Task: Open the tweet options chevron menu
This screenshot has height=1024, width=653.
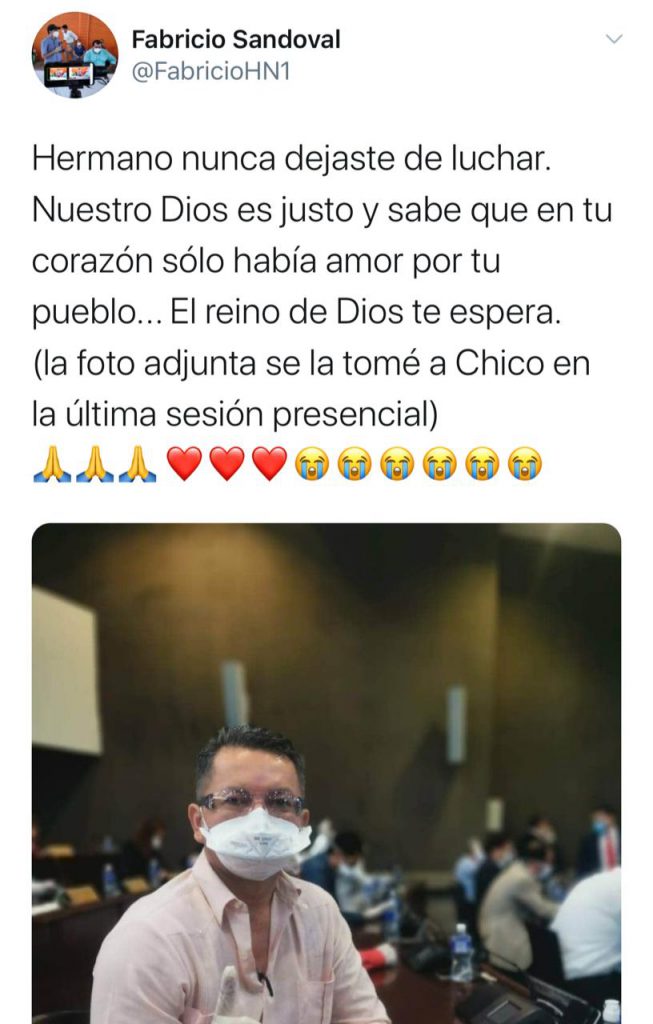Action: tap(614, 39)
